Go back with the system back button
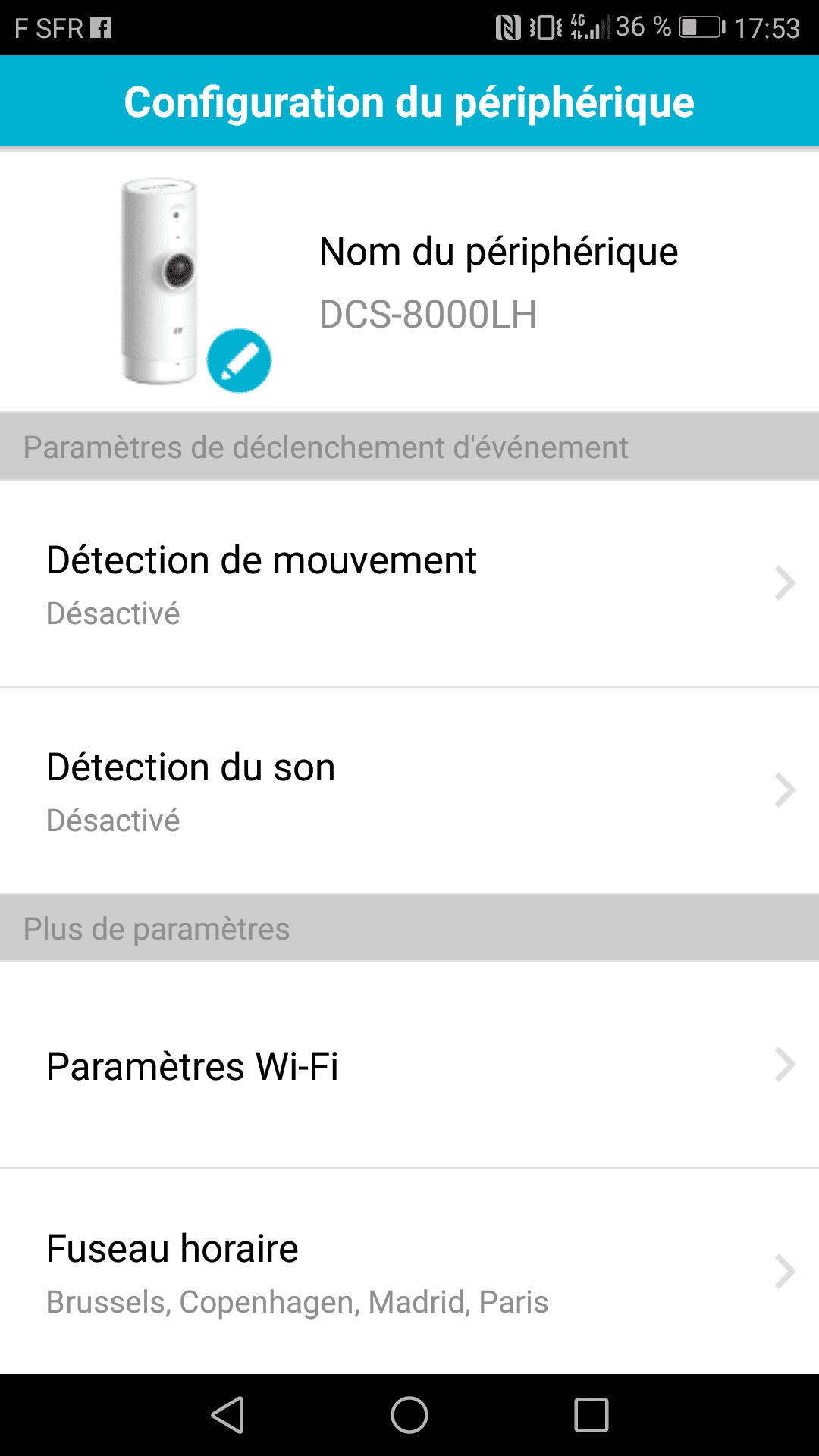Screen dimensions: 819x1456 227,1415
